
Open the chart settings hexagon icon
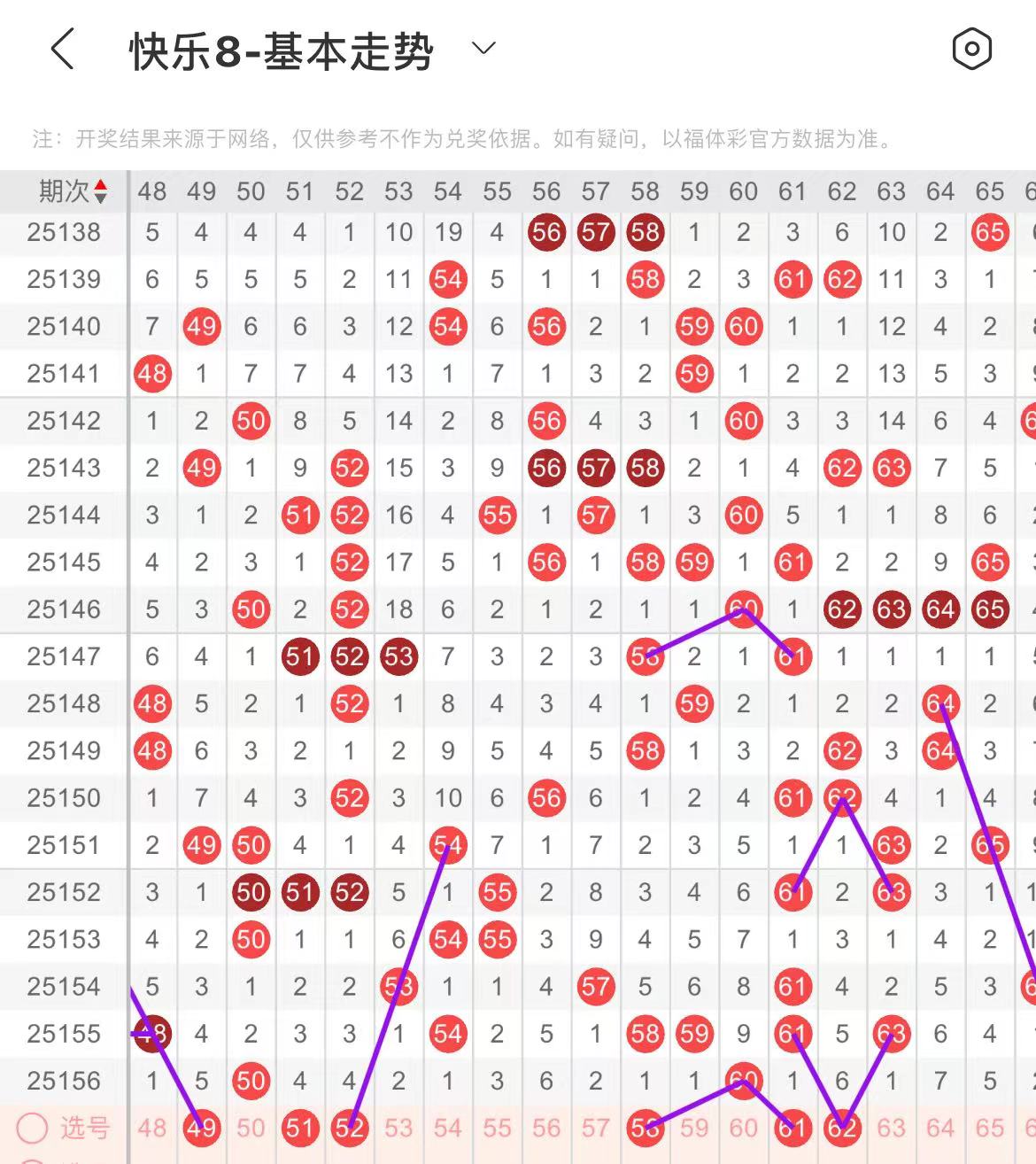click(x=971, y=49)
